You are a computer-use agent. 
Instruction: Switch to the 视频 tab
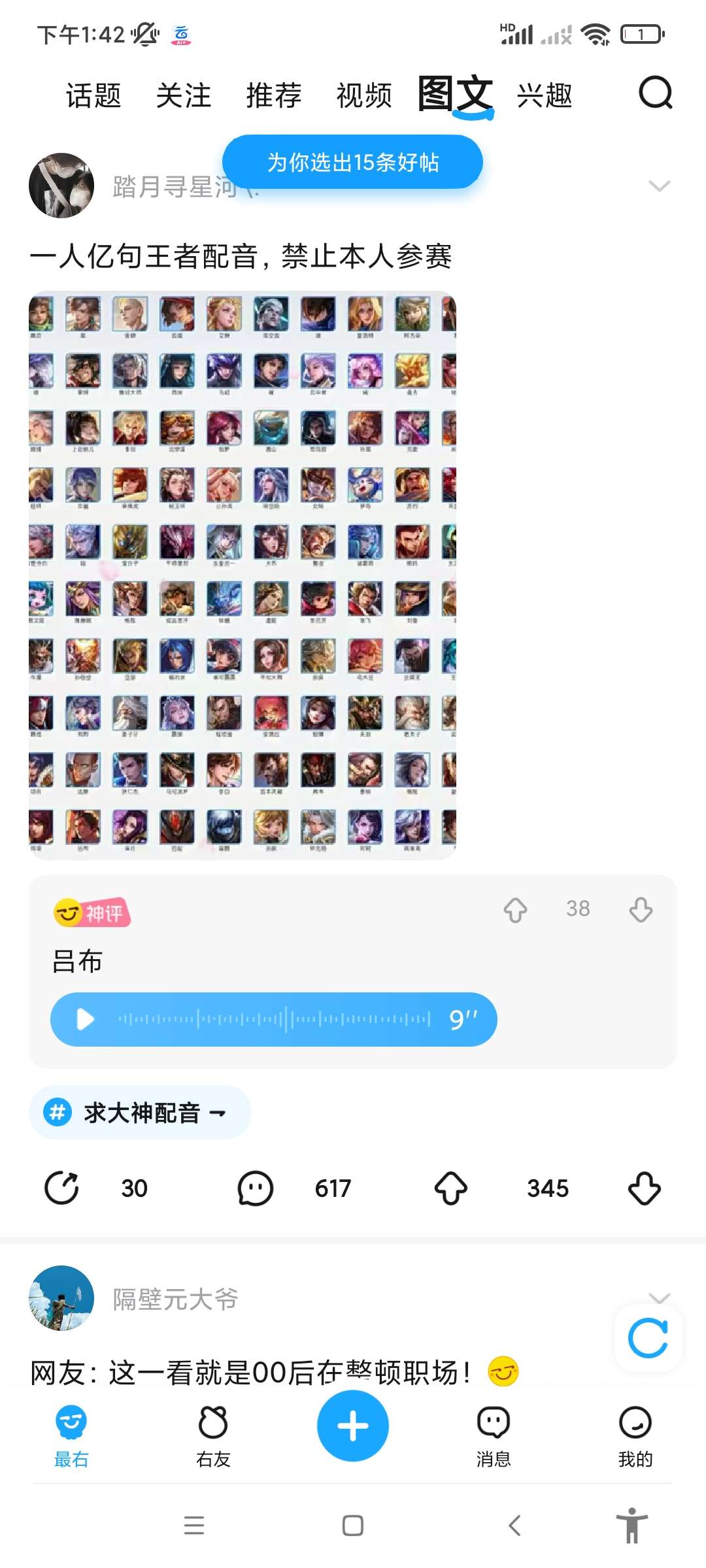364,95
